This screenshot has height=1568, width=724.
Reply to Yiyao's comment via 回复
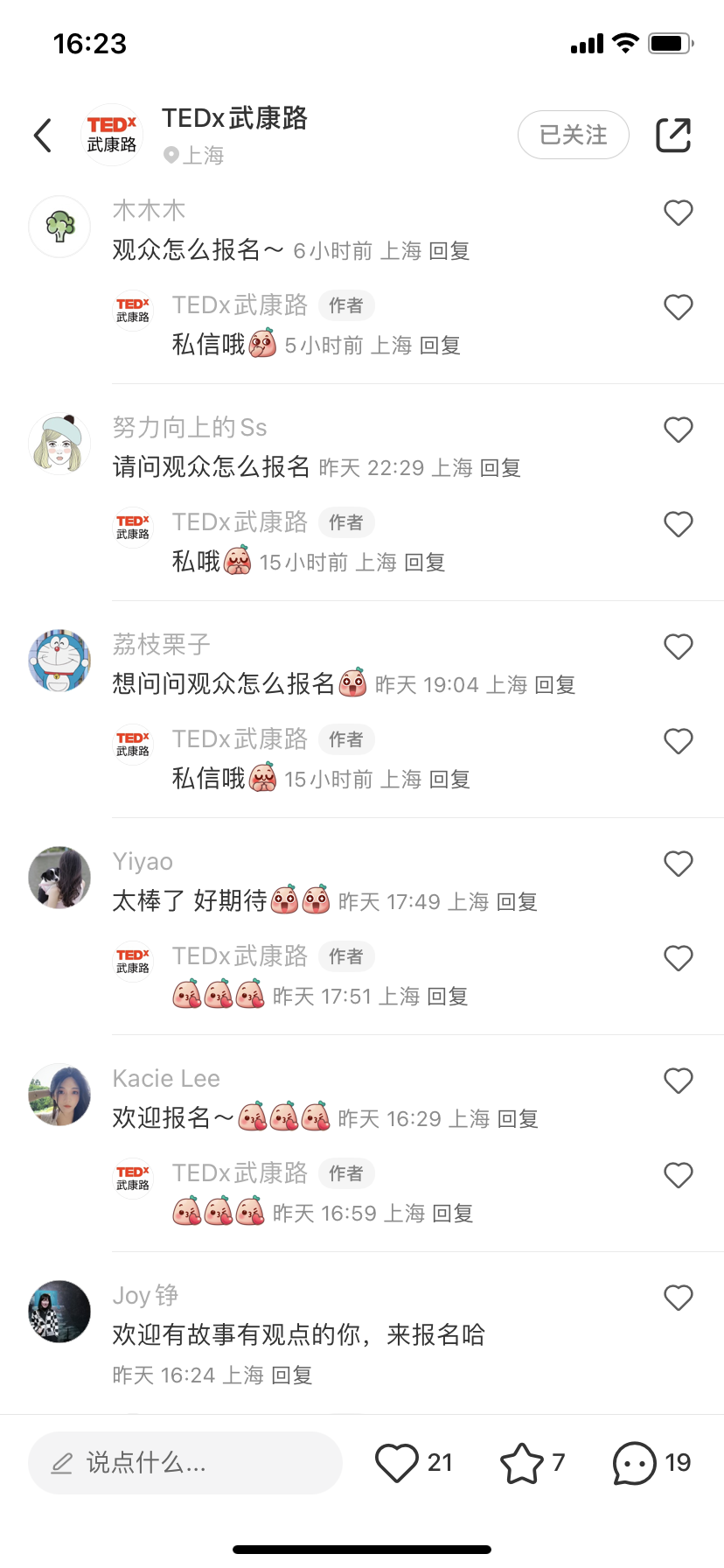tap(517, 902)
